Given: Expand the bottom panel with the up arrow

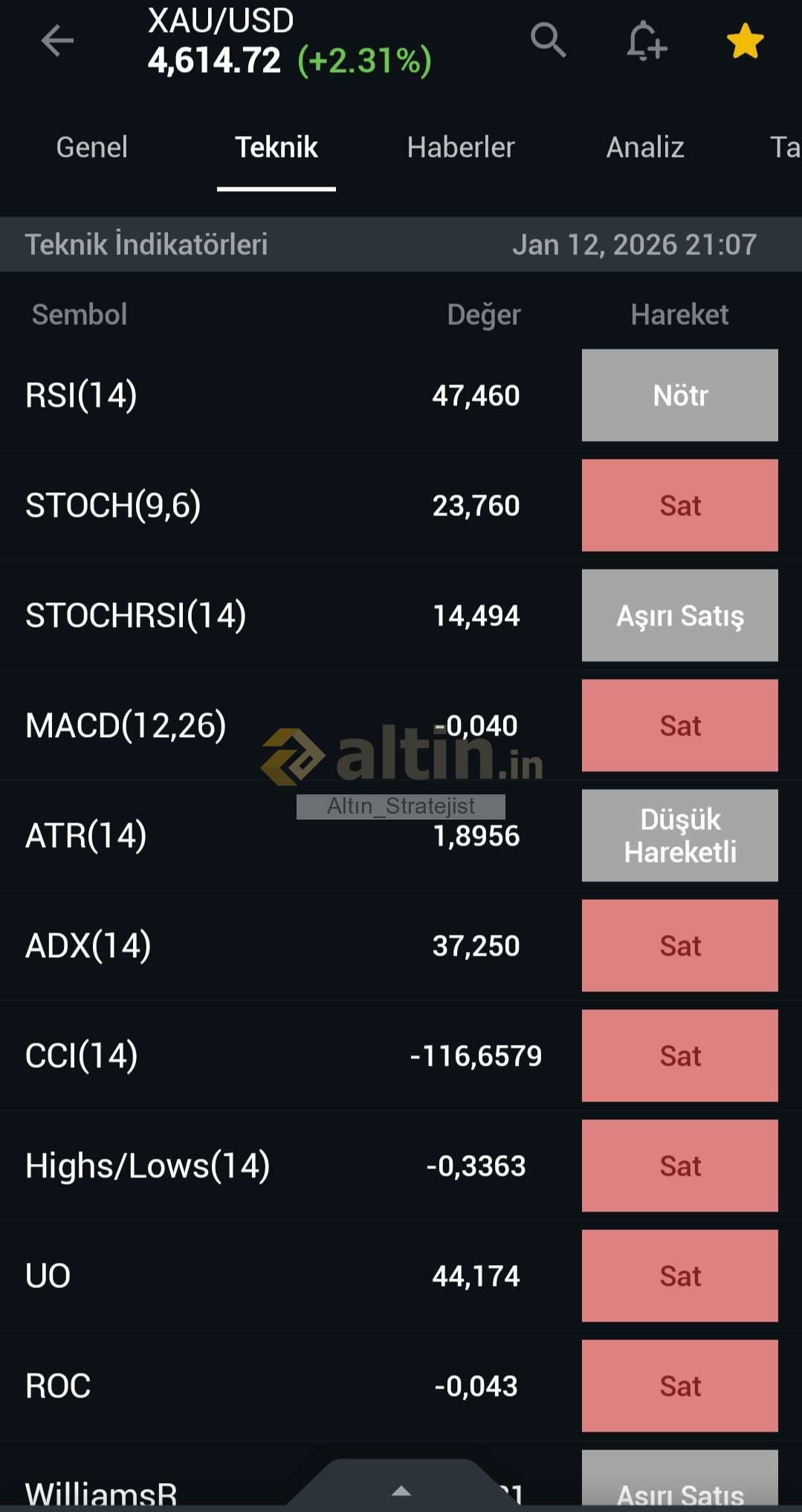Looking at the screenshot, I should click(x=401, y=1490).
